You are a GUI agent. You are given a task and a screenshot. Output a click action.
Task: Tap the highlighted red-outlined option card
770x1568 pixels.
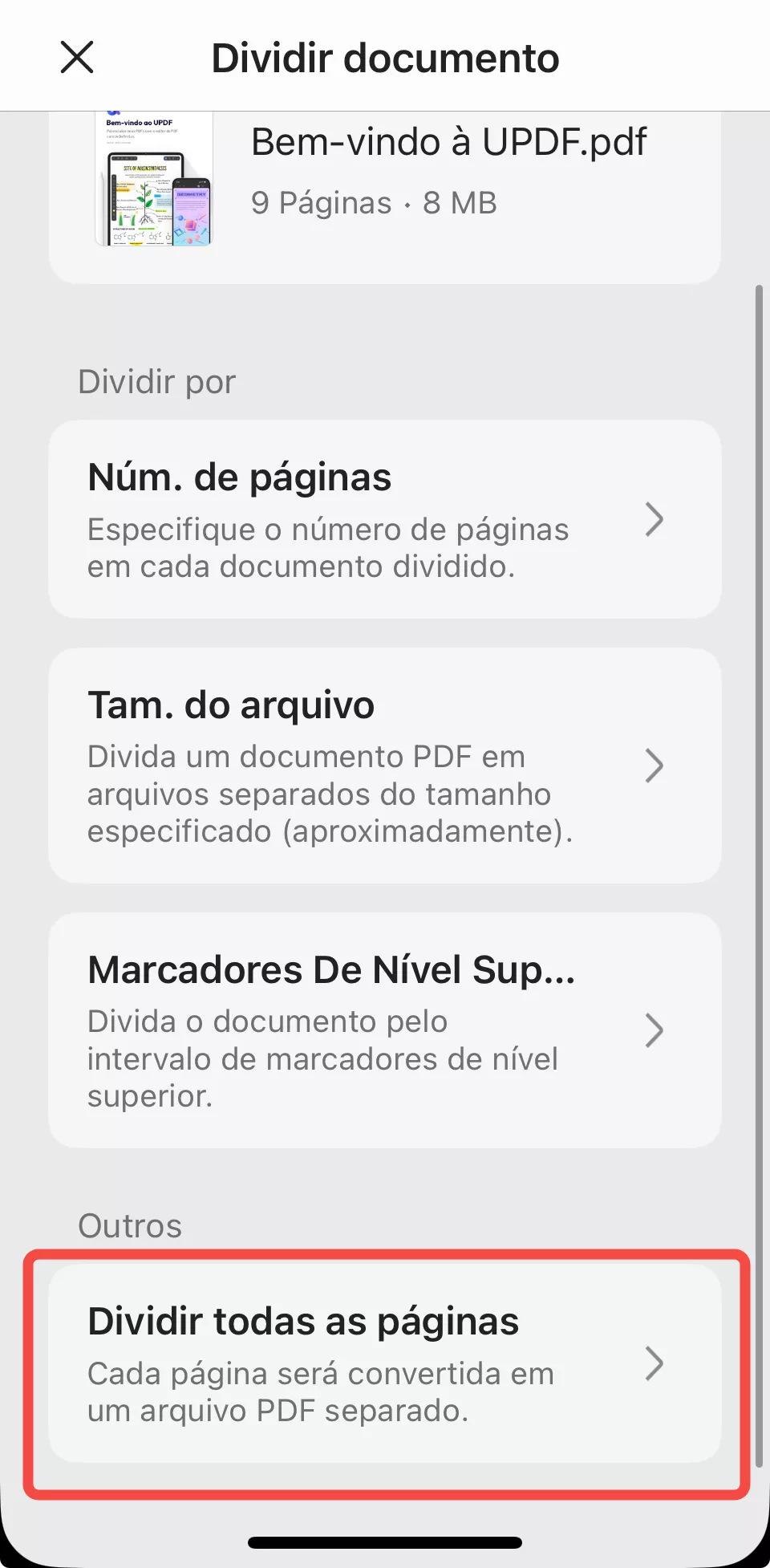[385, 1362]
